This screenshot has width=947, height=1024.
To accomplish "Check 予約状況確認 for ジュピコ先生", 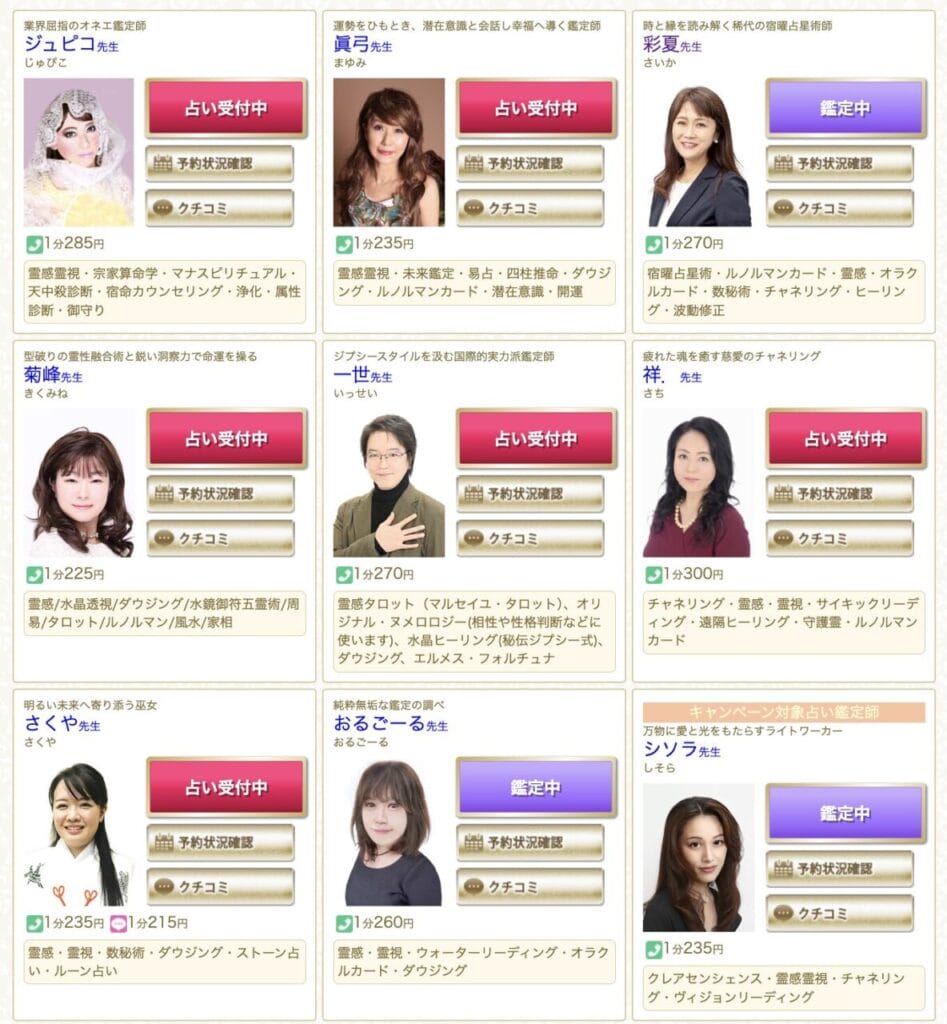I will coord(220,163).
